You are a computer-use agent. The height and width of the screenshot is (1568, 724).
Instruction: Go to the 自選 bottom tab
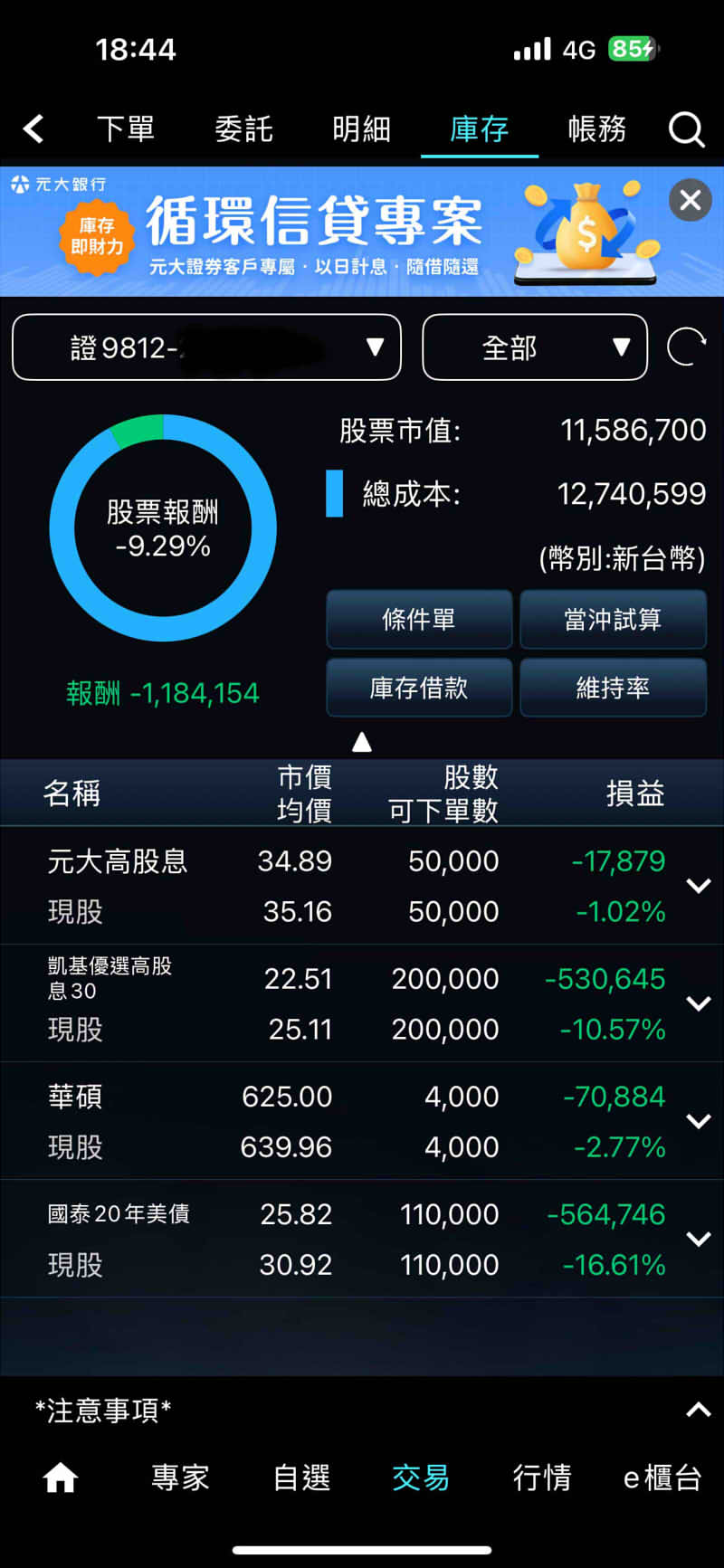[x=302, y=1478]
